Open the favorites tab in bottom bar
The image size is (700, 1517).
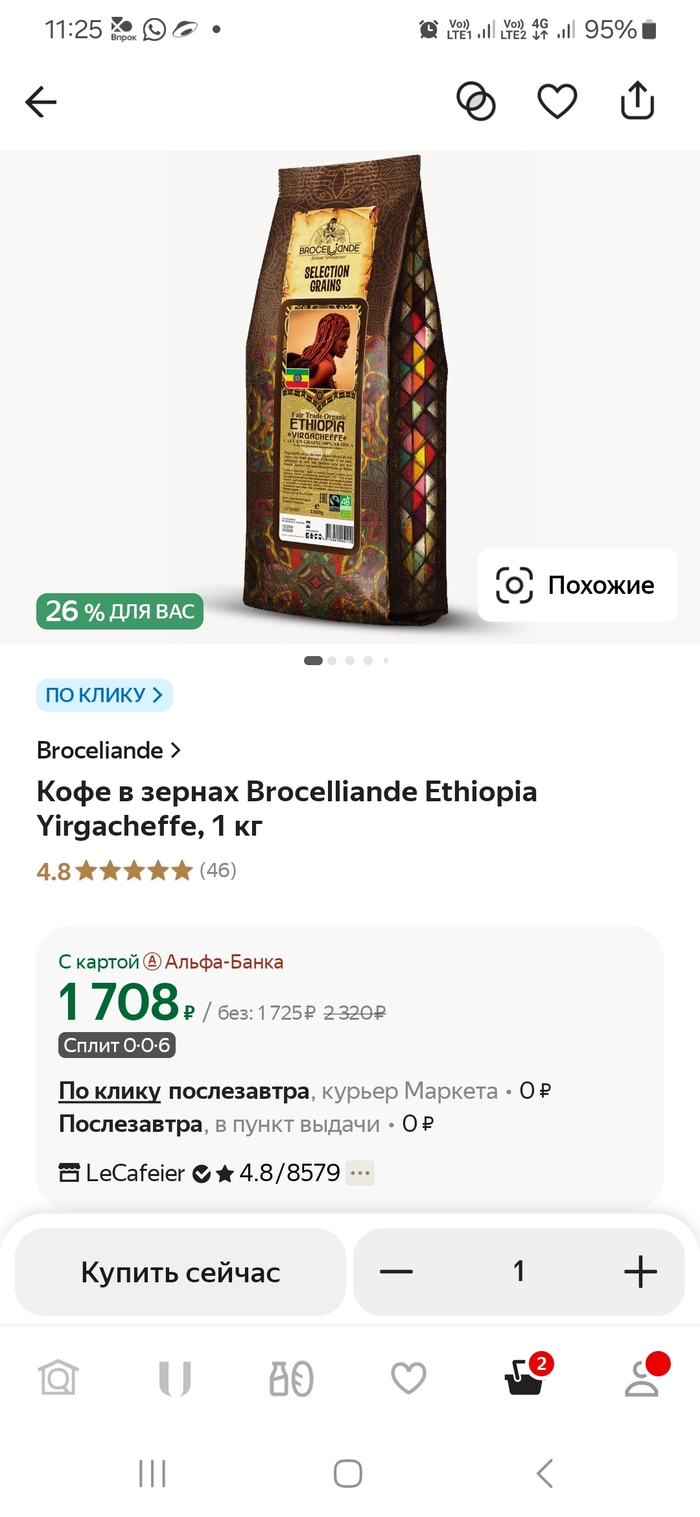coord(408,1379)
